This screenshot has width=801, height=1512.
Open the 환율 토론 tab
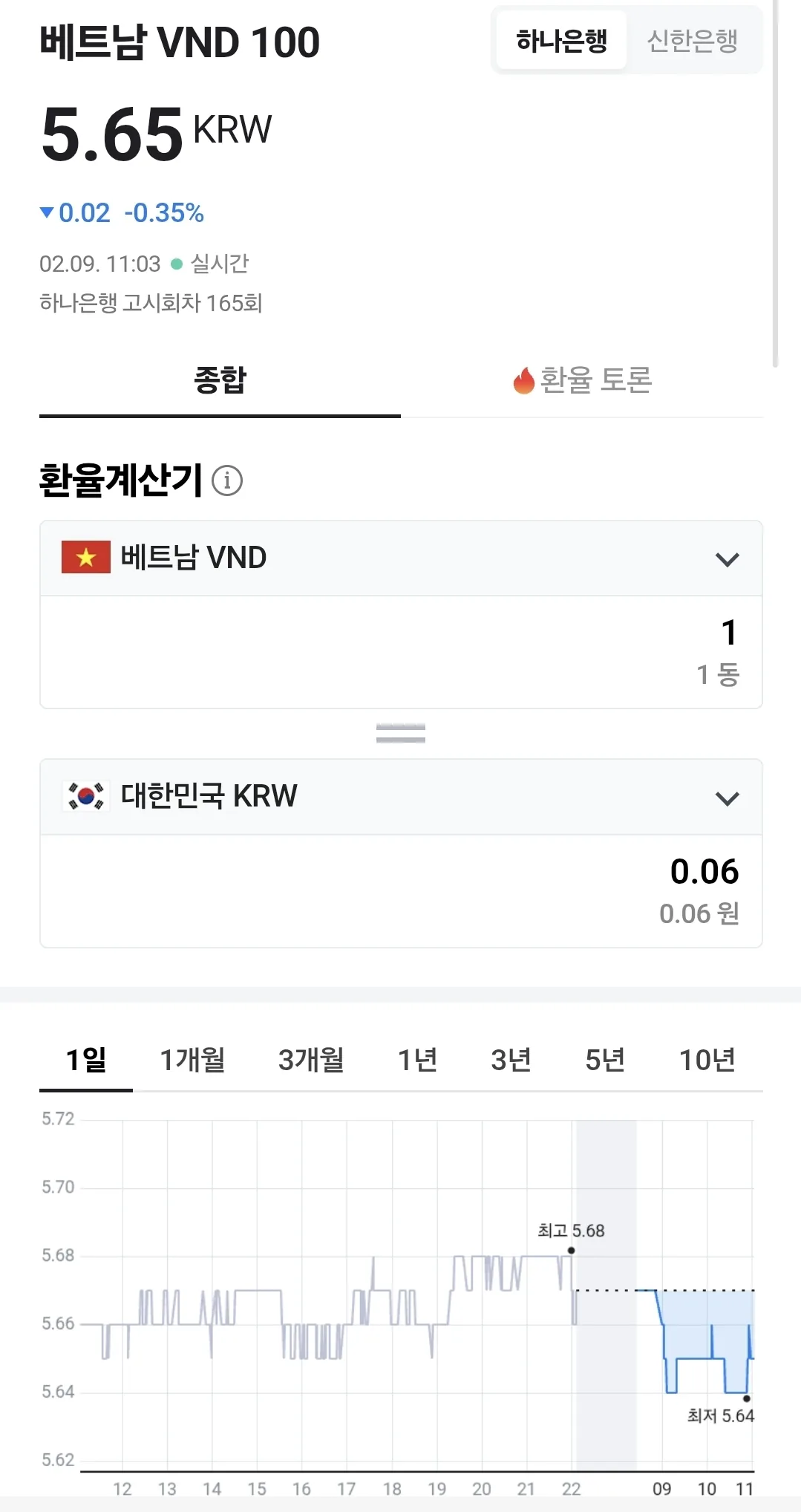(582, 380)
